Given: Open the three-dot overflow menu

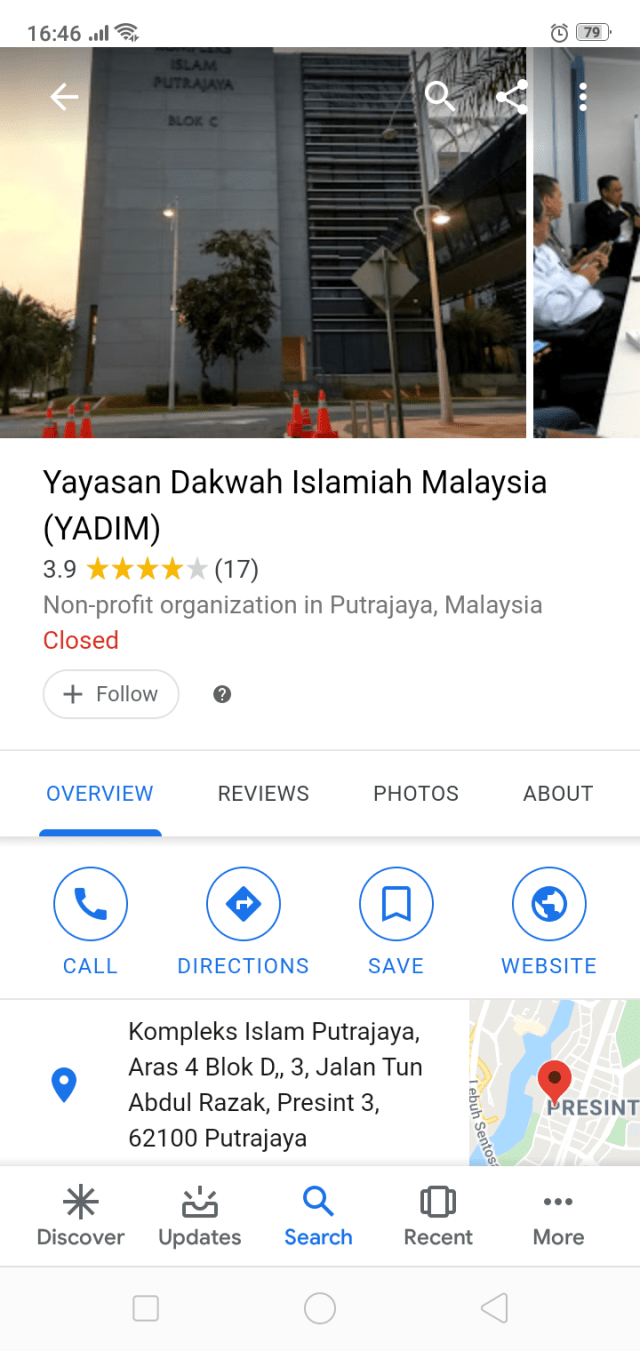Looking at the screenshot, I should (x=583, y=97).
